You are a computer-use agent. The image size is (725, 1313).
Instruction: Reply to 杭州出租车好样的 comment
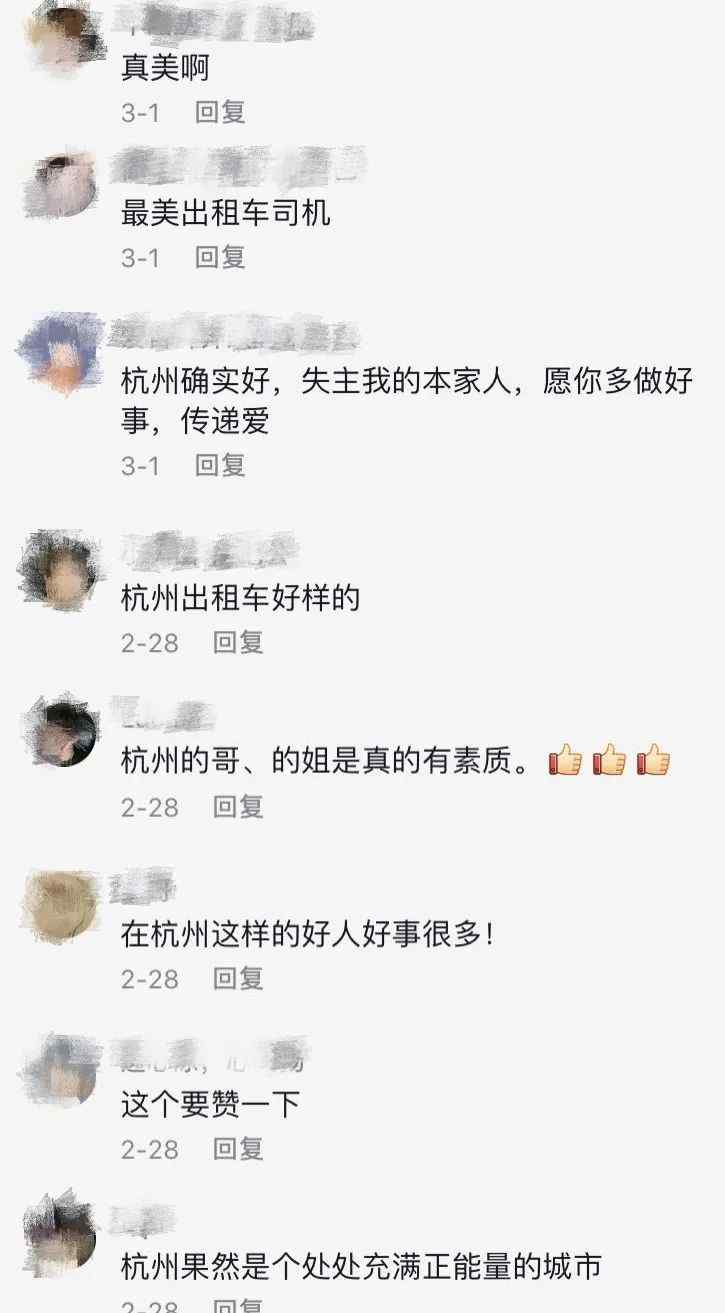[238, 642]
